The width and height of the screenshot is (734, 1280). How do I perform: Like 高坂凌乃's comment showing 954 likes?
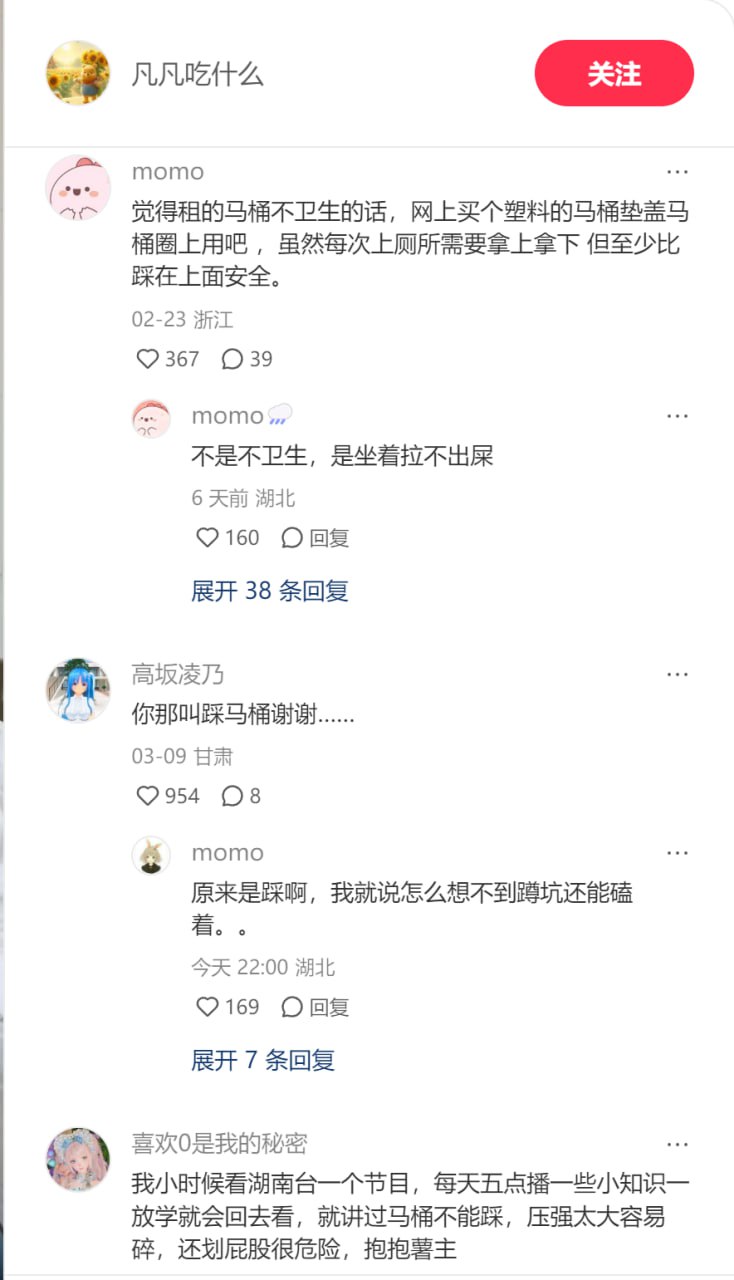click(x=148, y=795)
